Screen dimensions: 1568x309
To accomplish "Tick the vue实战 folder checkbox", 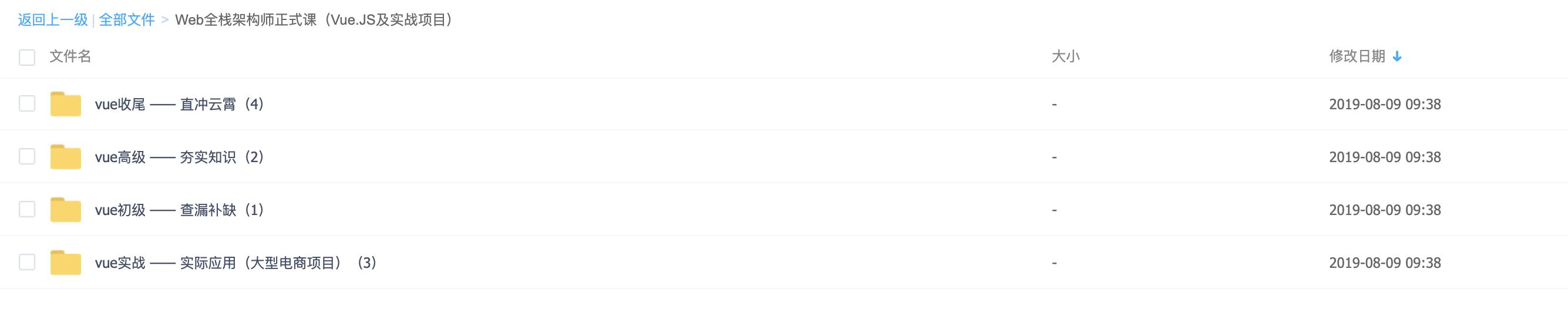I will pyautogui.click(x=27, y=262).
